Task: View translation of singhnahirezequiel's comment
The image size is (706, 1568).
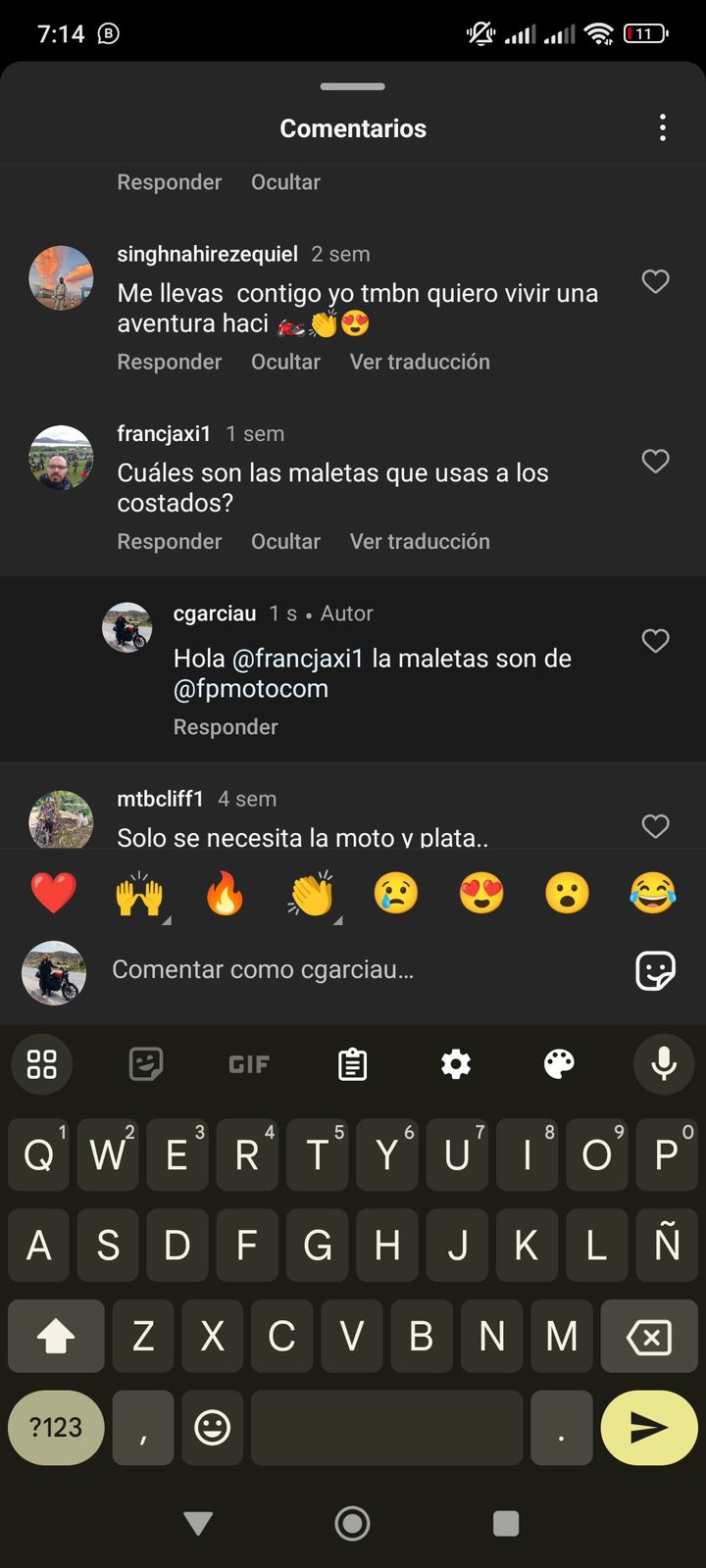Action: (420, 362)
